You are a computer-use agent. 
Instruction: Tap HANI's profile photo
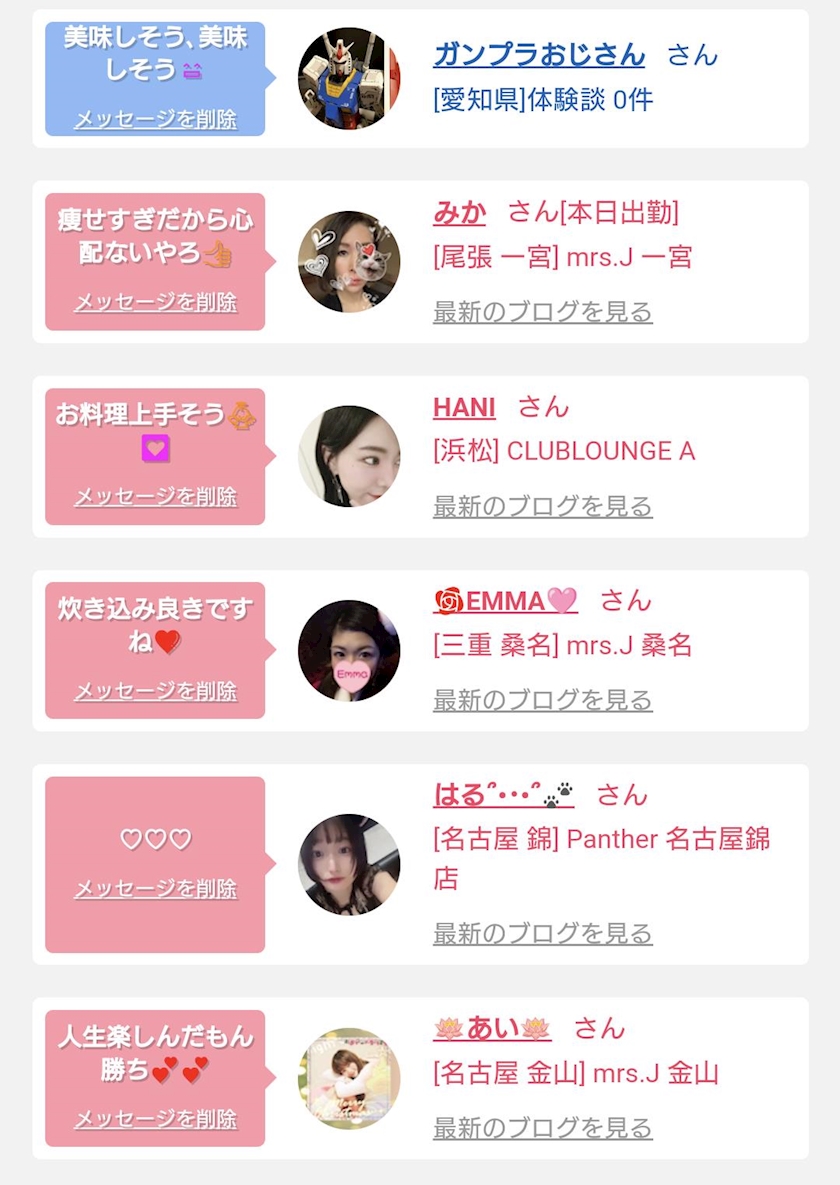point(349,456)
